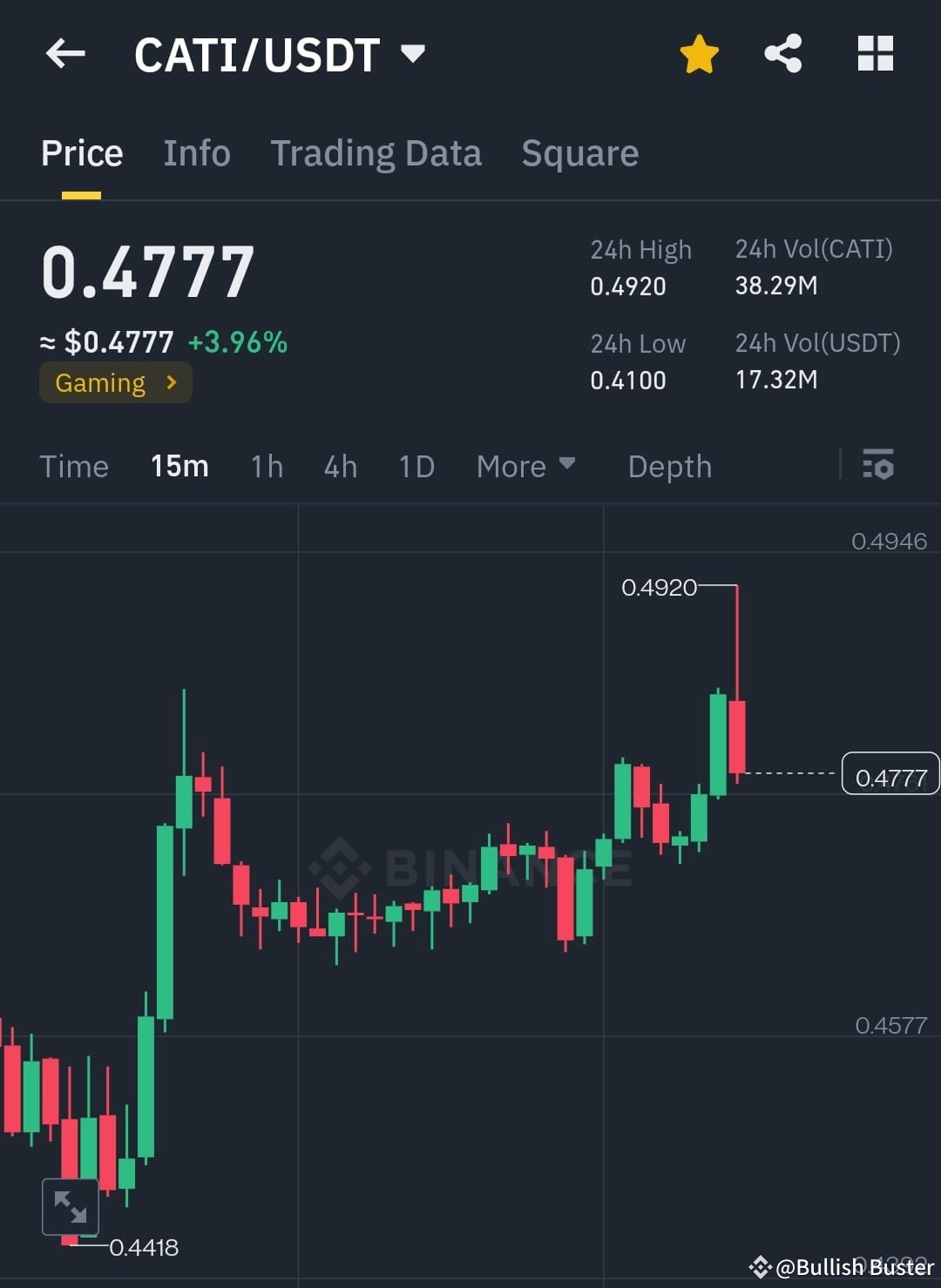Switch to the Trading Data tab
The height and width of the screenshot is (1288, 941).
click(x=376, y=152)
